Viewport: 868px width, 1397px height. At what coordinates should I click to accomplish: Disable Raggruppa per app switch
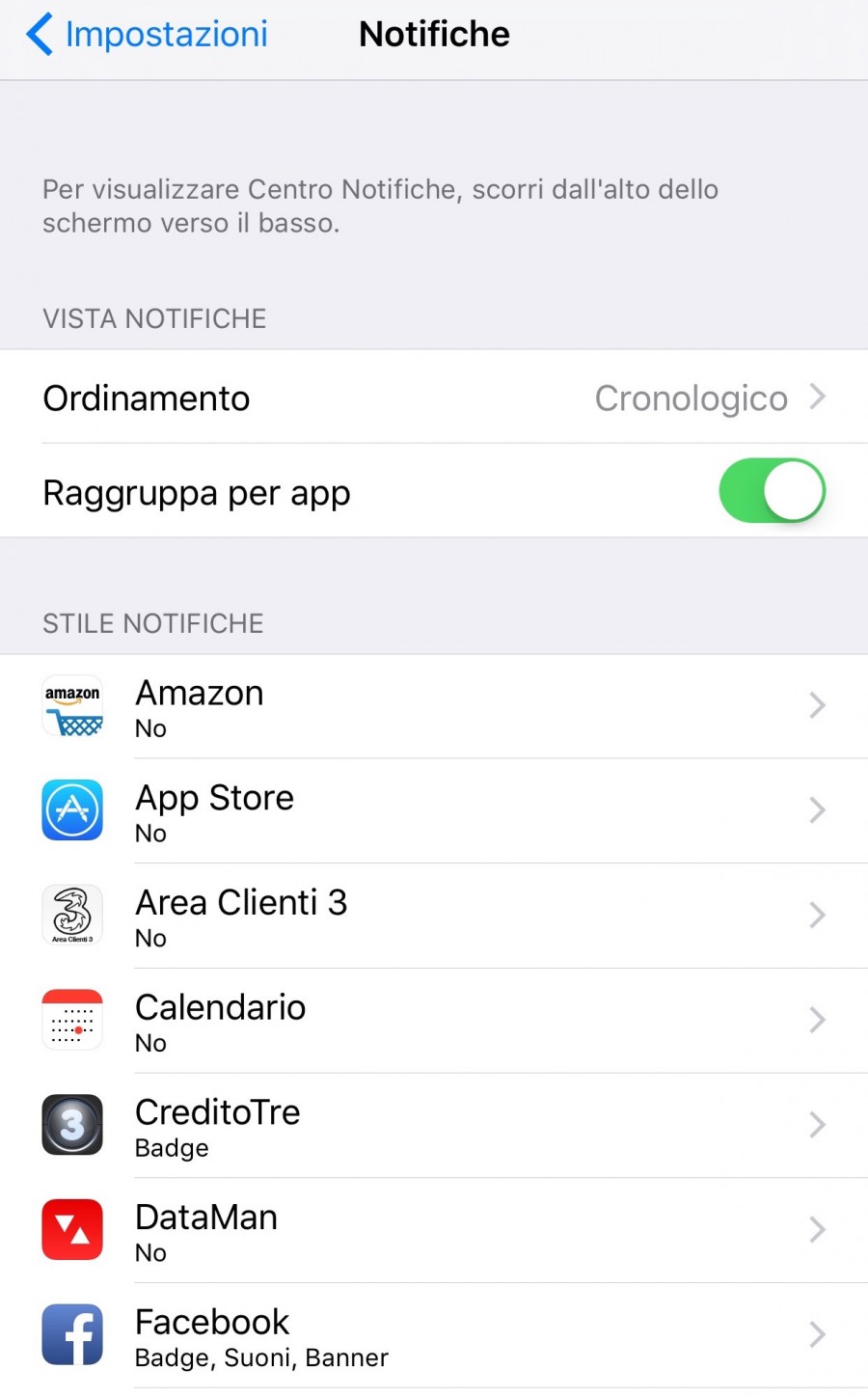point(772,491)
